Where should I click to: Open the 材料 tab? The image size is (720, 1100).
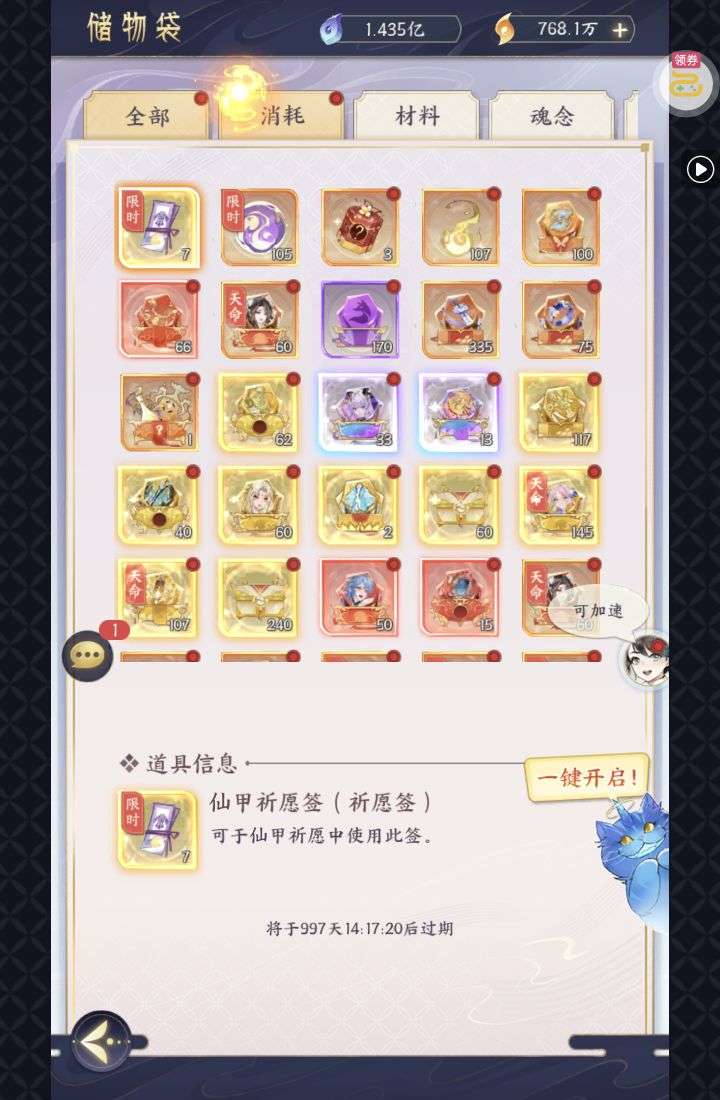tap(417, 117)
